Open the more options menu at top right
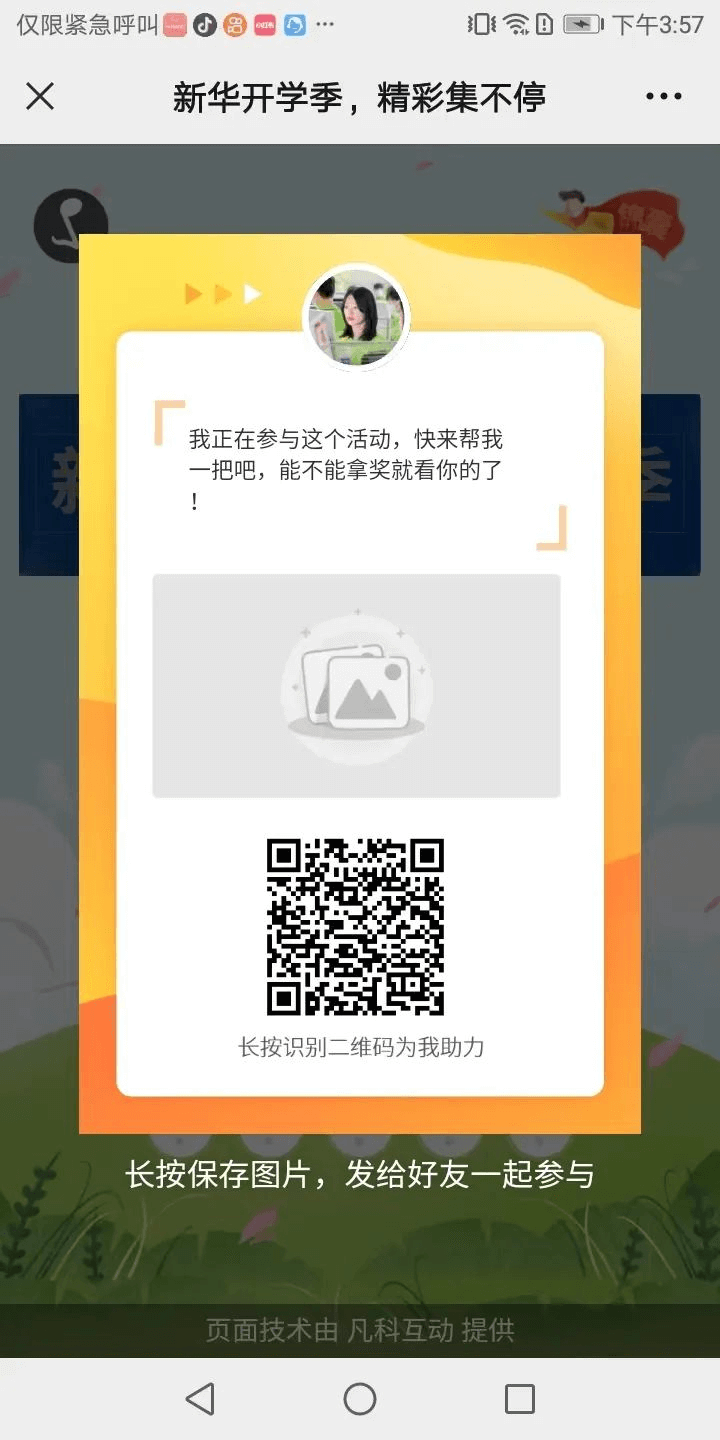Viewport: 720px width, 1440px height. click(x=663, y=96)
